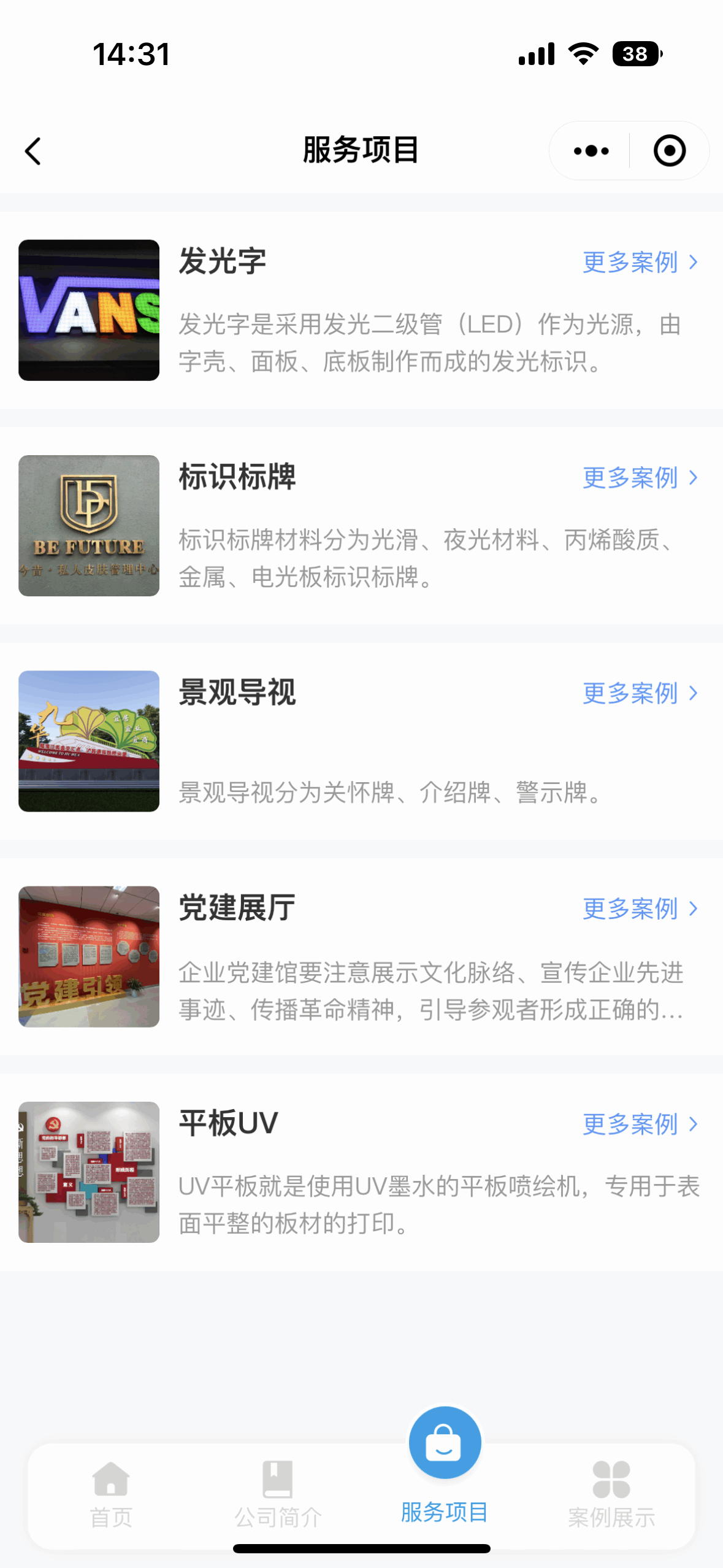Switch to the 公司简介 tab
The width and height of the screenshot is (723, 1568).
point(278,1494)
